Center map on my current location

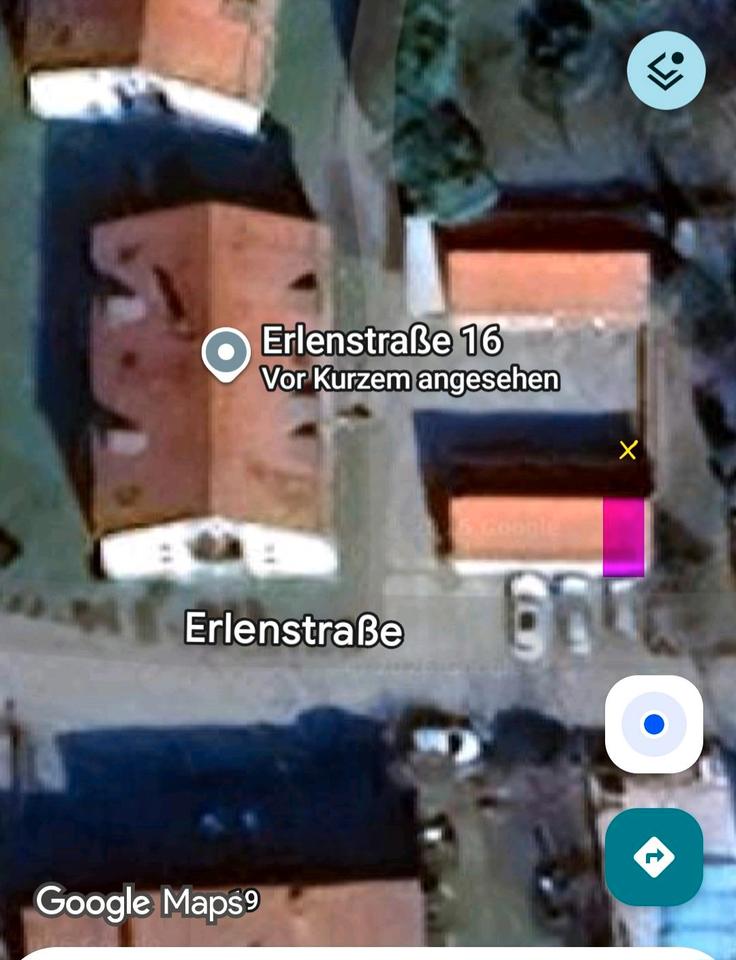pyautogui.click(x=654, y=724)
